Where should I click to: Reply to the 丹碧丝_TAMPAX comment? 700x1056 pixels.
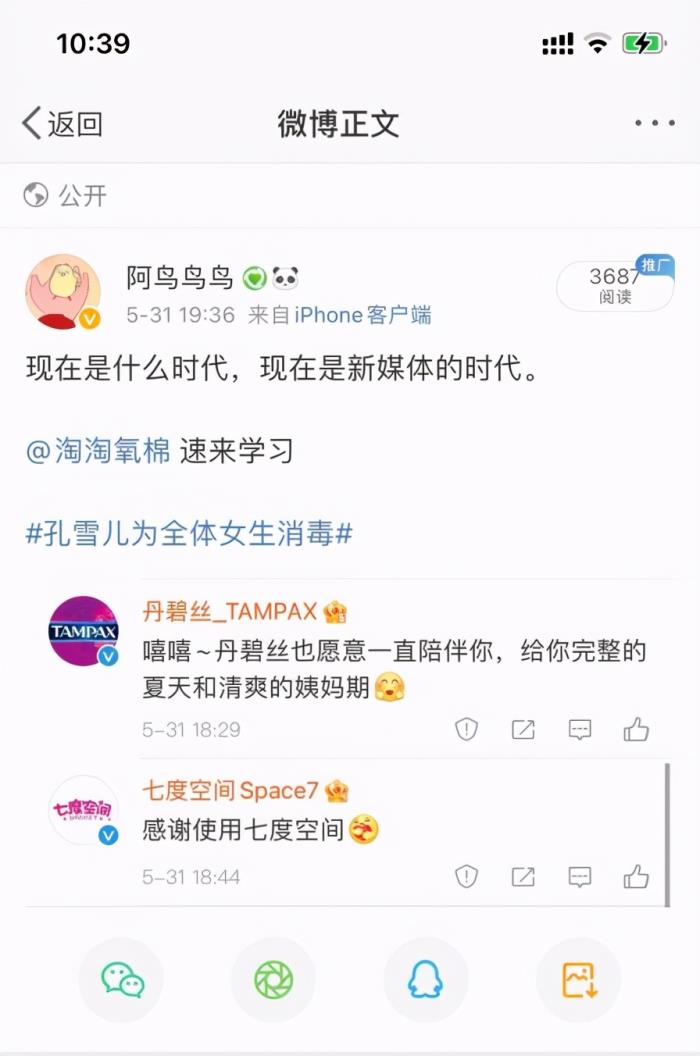click(x=580, y=729)
